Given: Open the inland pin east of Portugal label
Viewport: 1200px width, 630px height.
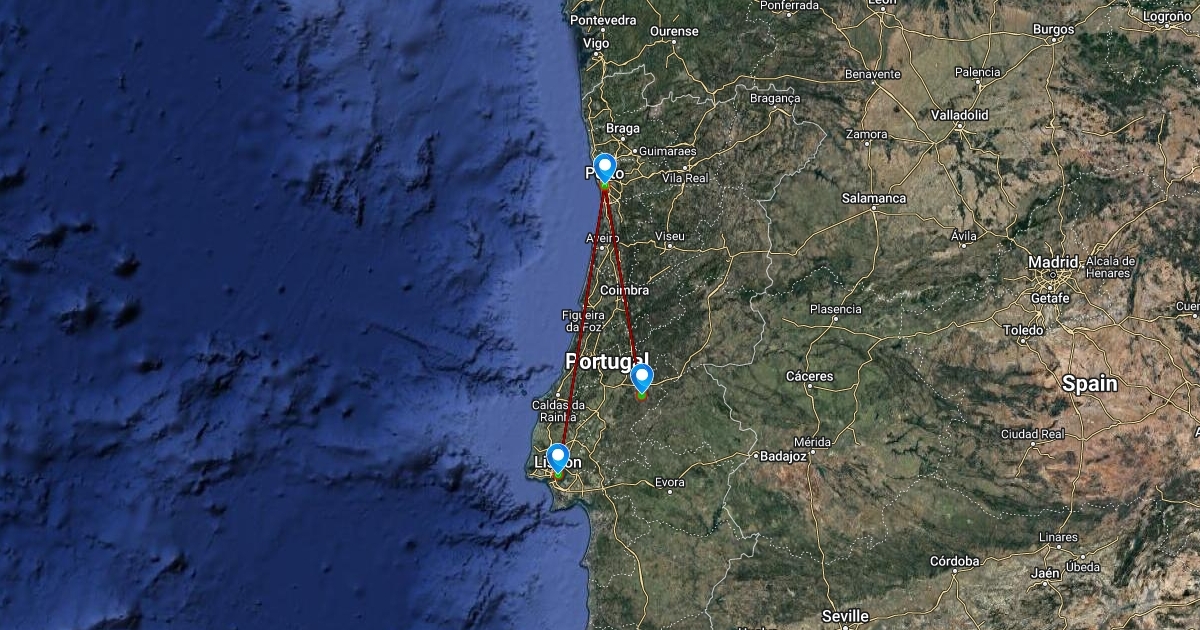Looking at the screenshot, I should pos(641,379).
